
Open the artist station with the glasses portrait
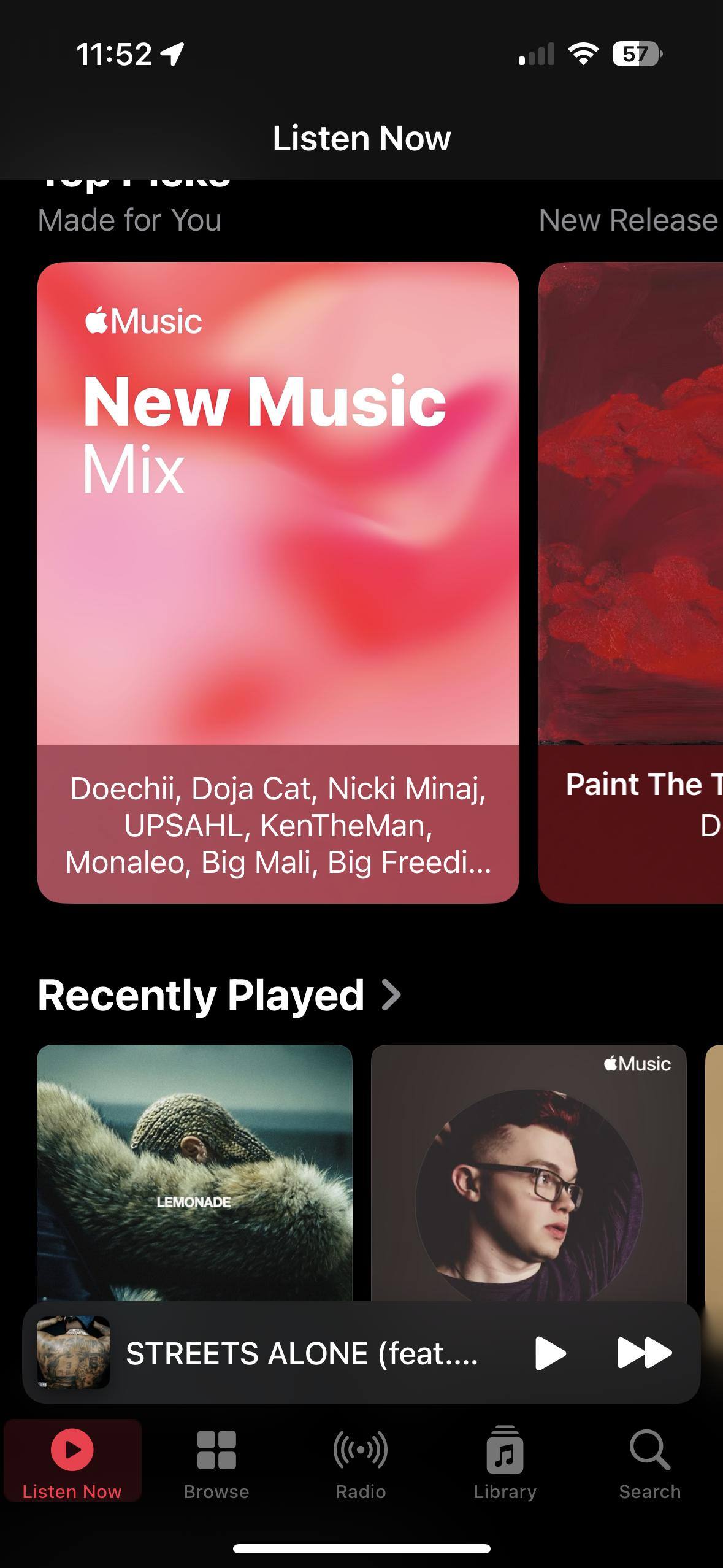pos(528,1172)
